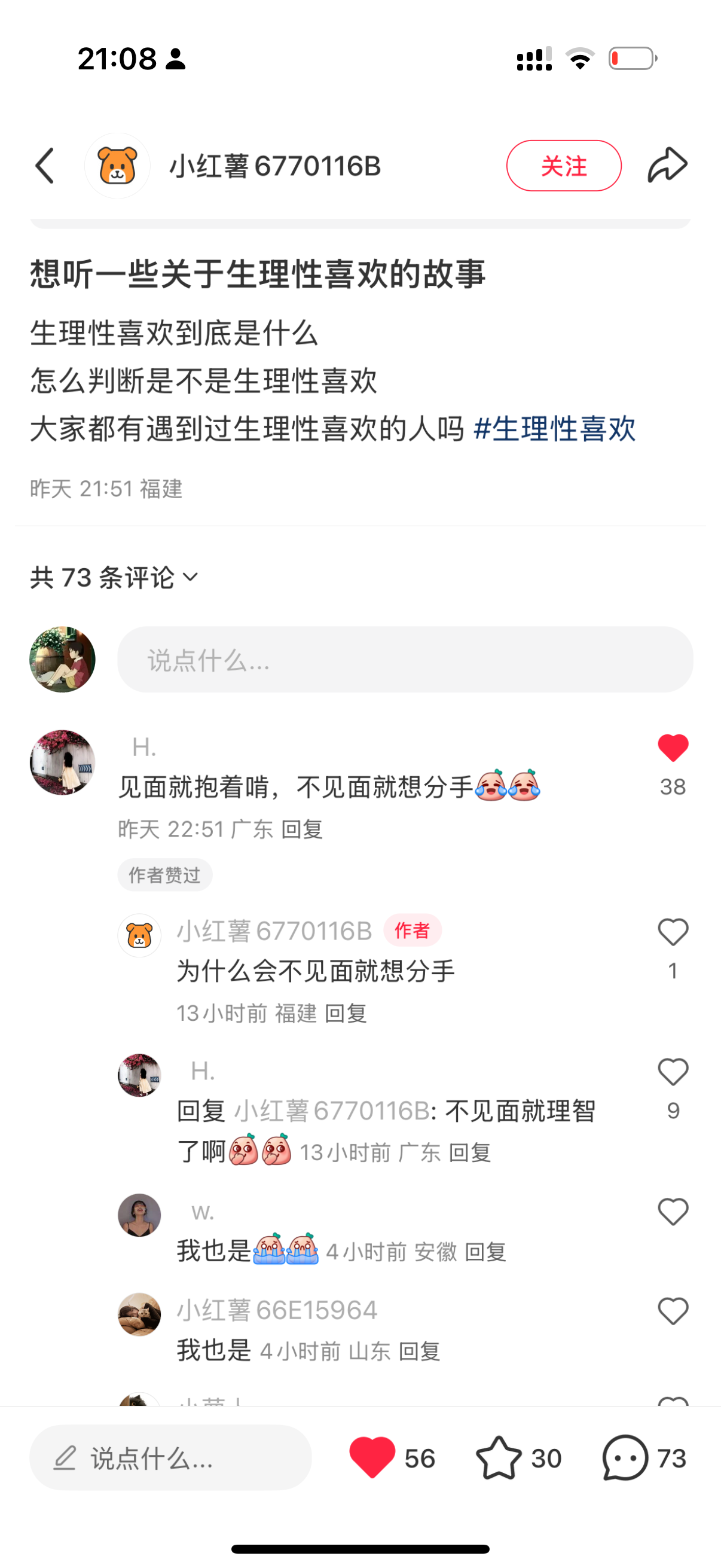Open the bottom 说点什么 comment box
721x1568 pixels.
(x=170, y=1458)
